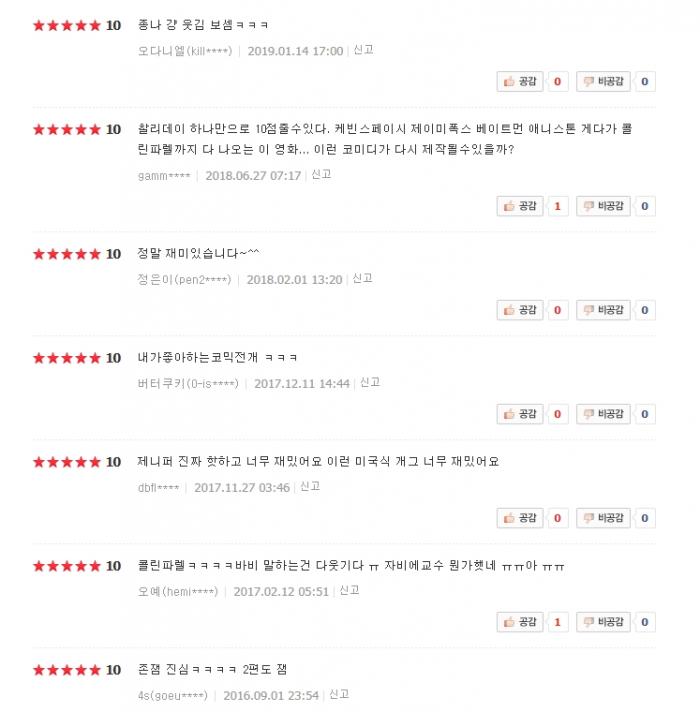Tap 비공감 on 오다니엘's review

pos(603,82)
